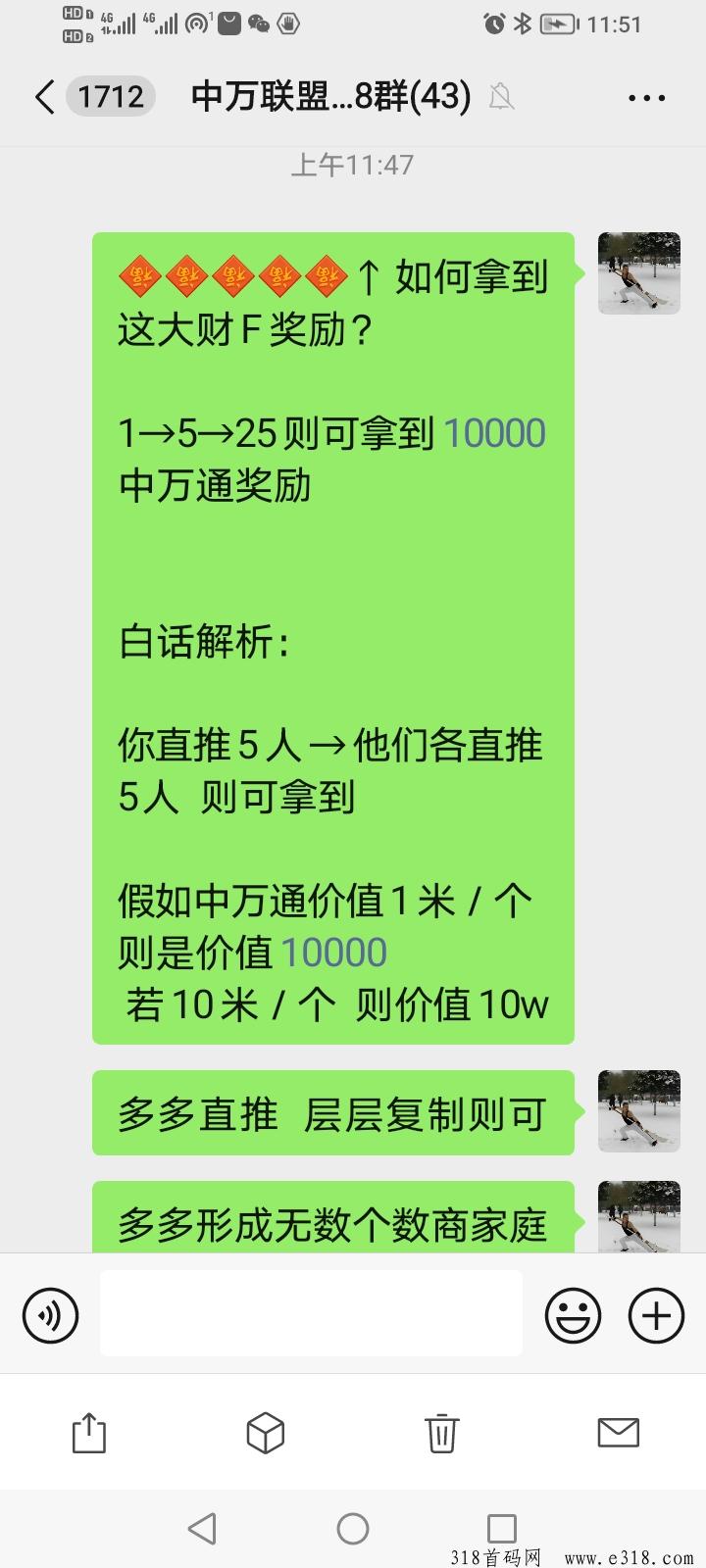706x1568 pixels.
Task: Open the group chat overflow menu
Action: click(x=646, y=97)
